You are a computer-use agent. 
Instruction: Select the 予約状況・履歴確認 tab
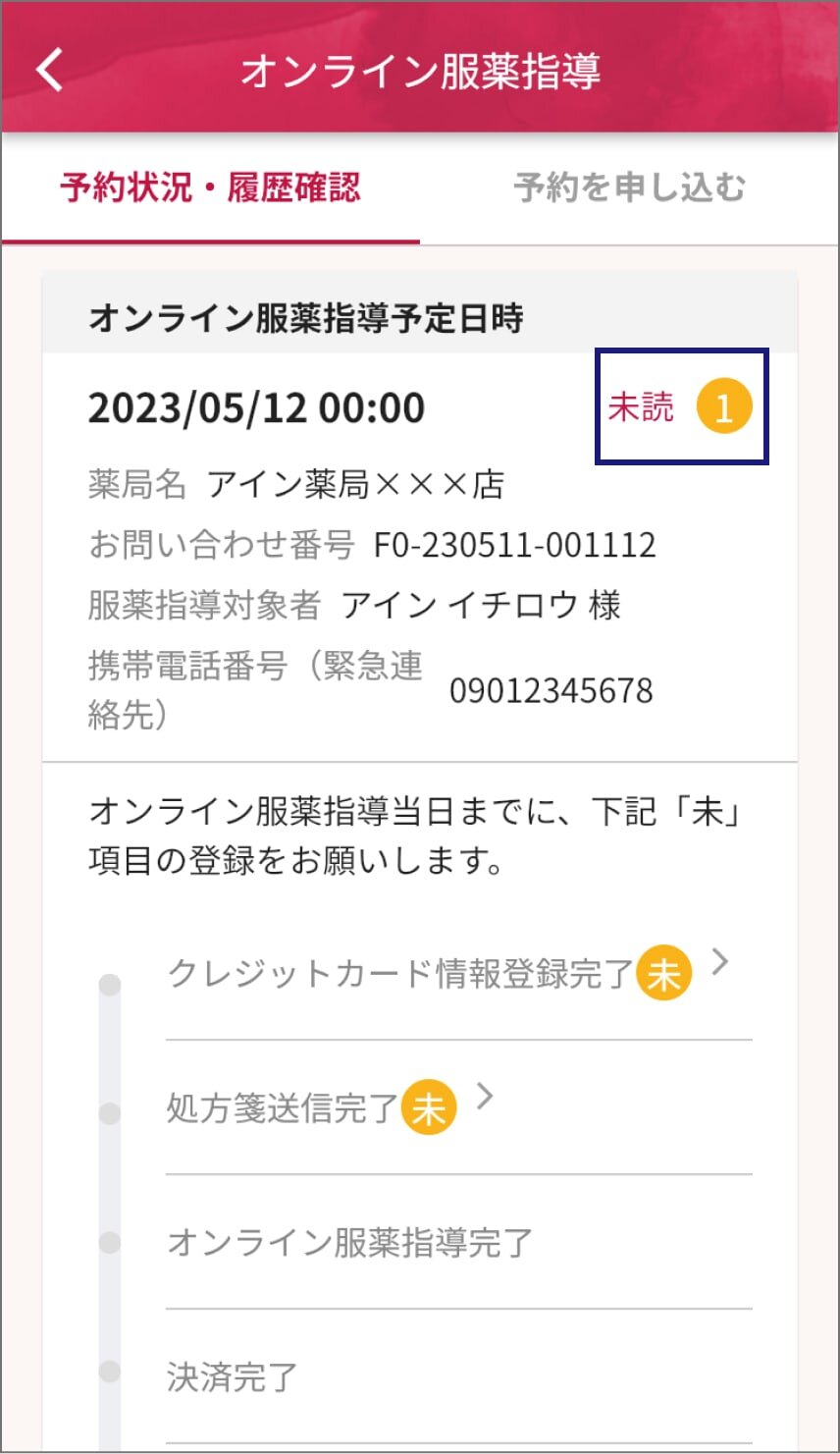210,188
